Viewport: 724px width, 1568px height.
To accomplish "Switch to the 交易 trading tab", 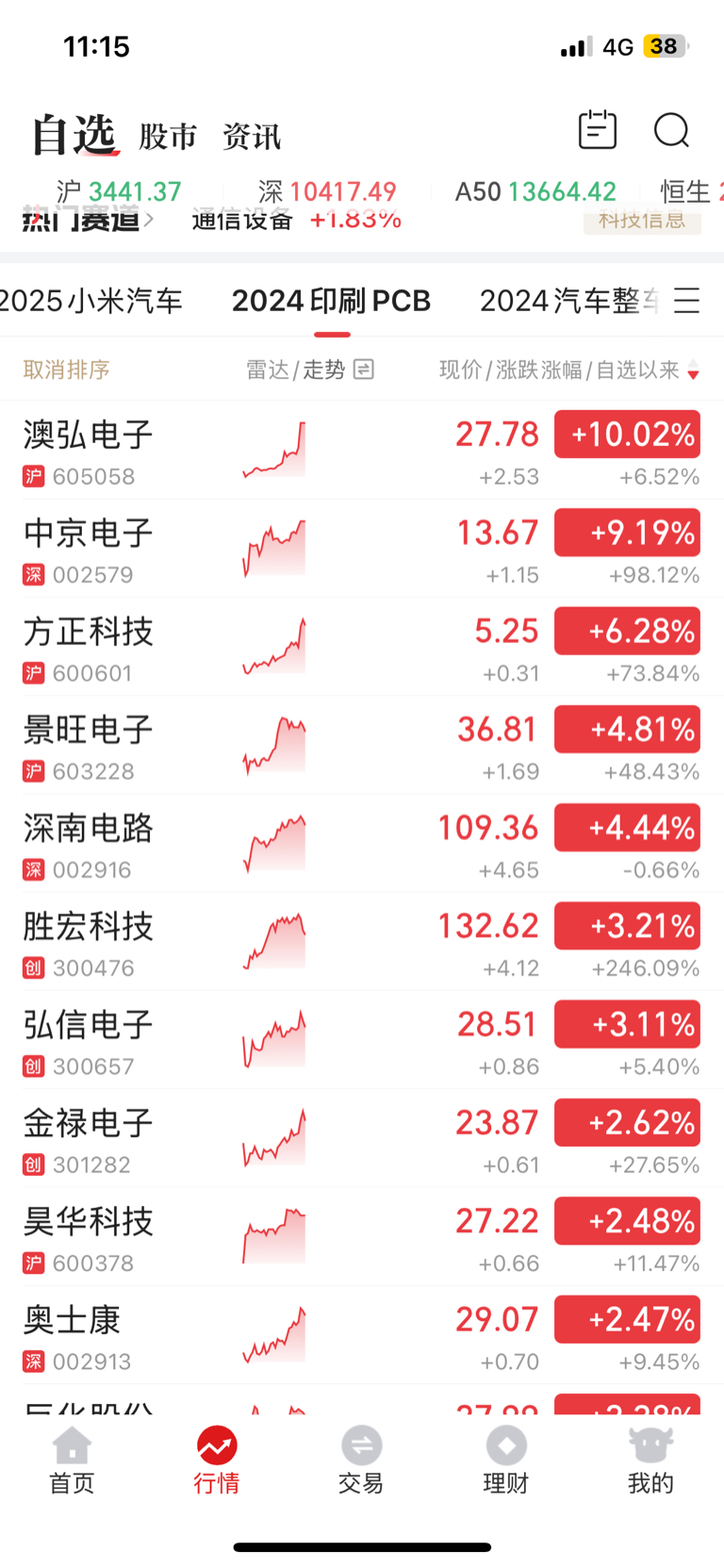I will tap(361, 1461).
